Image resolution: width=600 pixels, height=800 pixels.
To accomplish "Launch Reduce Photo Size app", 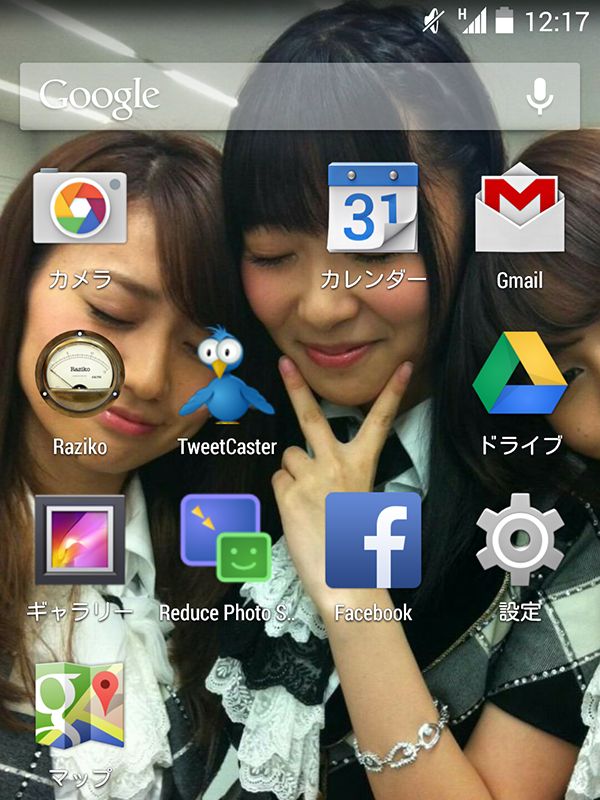I will pyautogui.click(x=226, y=542).
